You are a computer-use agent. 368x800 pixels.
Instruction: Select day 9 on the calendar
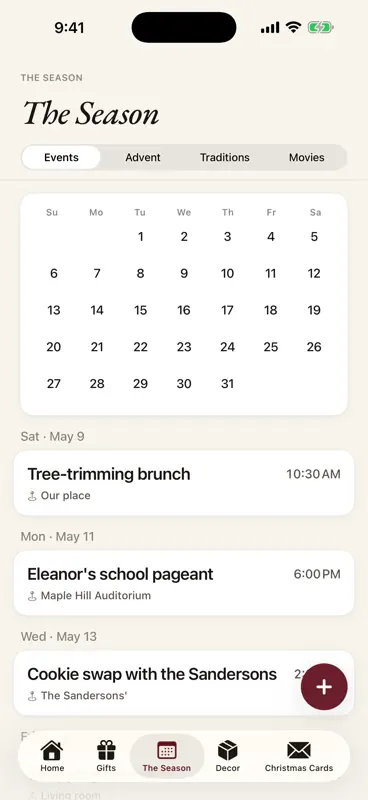click(x=184, y=273)
